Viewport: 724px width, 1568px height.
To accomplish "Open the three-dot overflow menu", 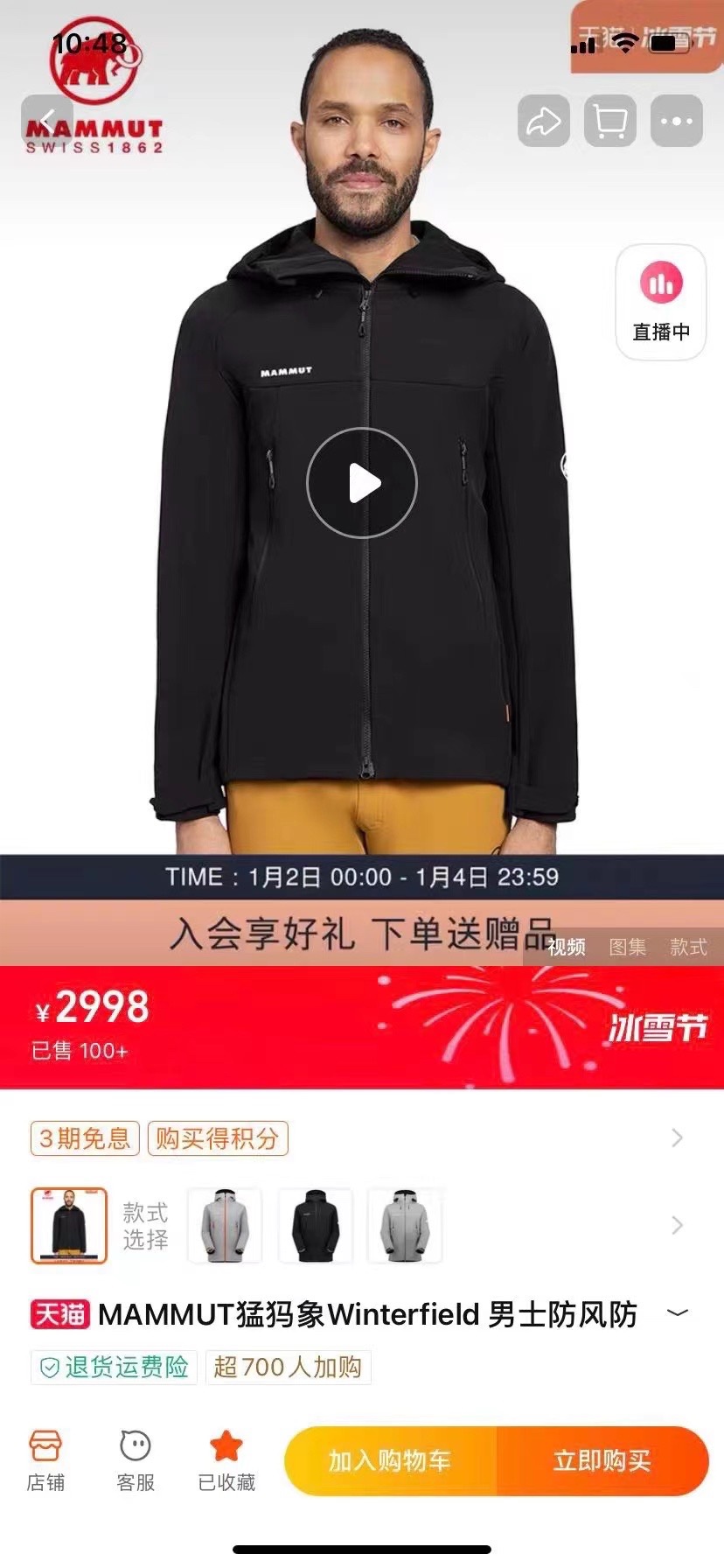I will pyautogui.click(x=676, y=121).
